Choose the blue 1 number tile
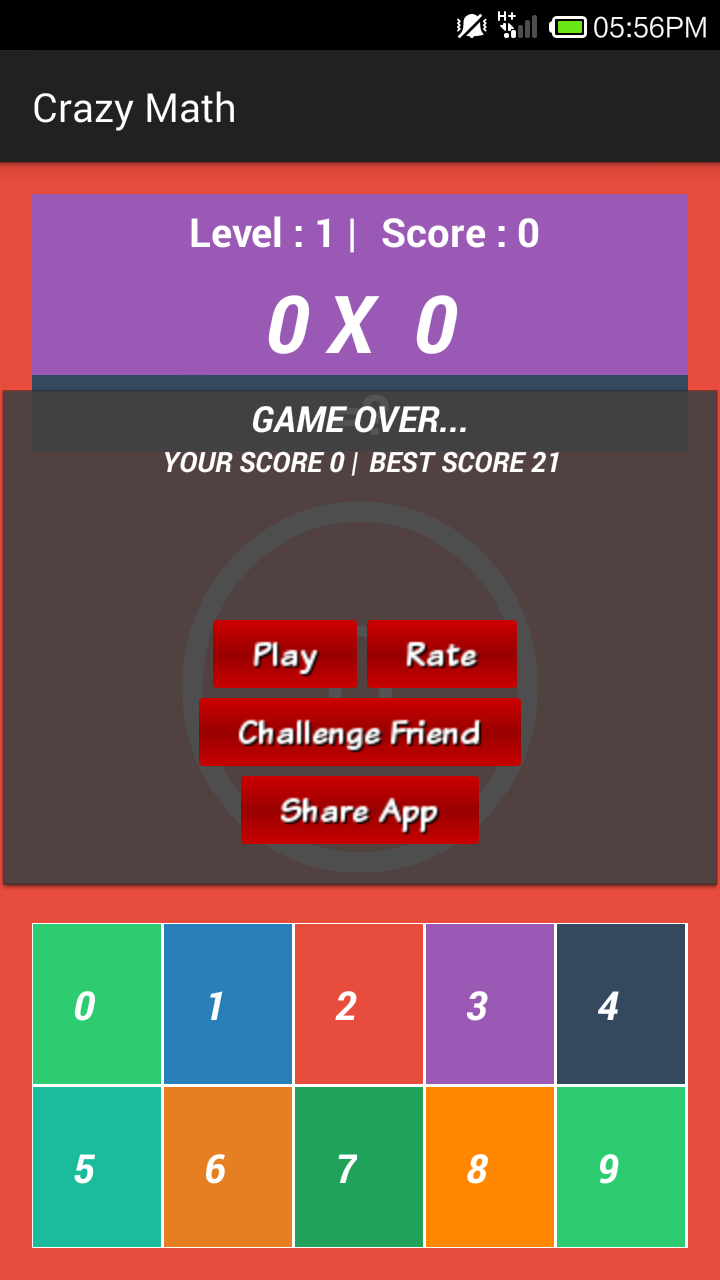This screenshot has width=720, height=1280. pos(228,1004)
